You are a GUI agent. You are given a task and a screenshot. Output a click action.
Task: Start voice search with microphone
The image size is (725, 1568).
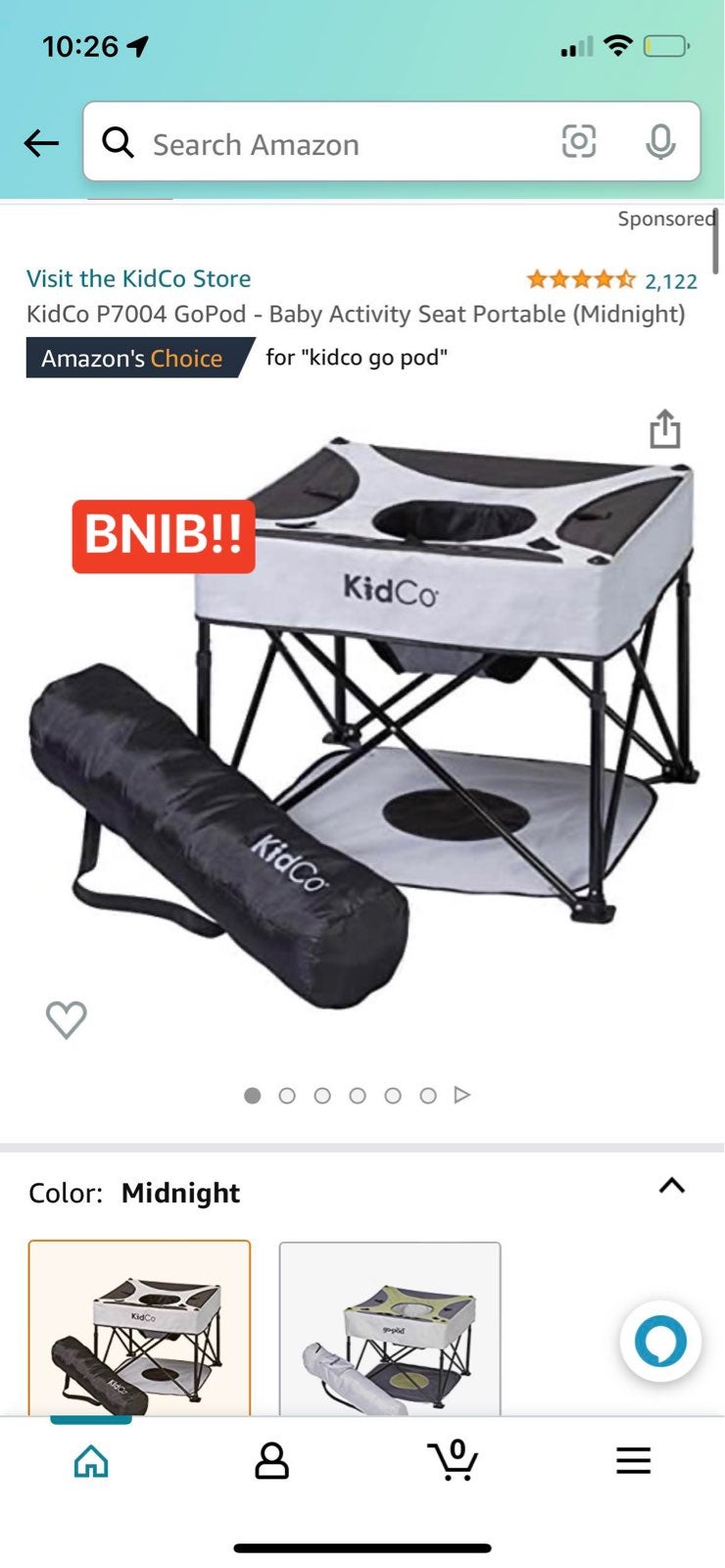coord(660,142)
